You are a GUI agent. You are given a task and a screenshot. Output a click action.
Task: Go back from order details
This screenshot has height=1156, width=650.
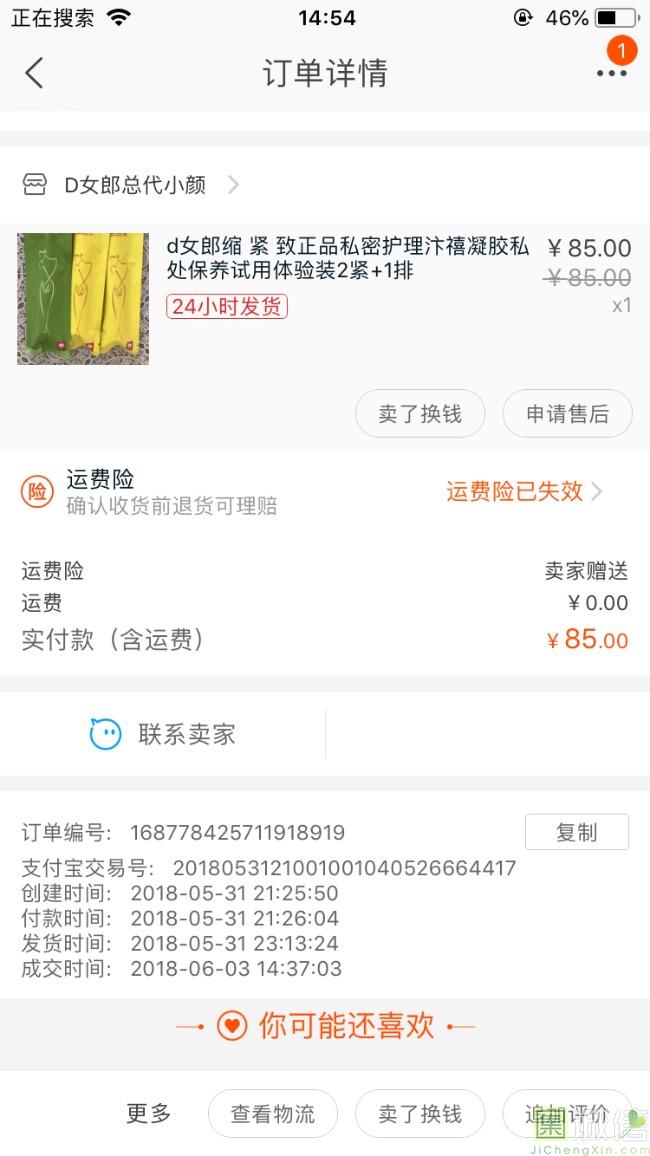34,73
